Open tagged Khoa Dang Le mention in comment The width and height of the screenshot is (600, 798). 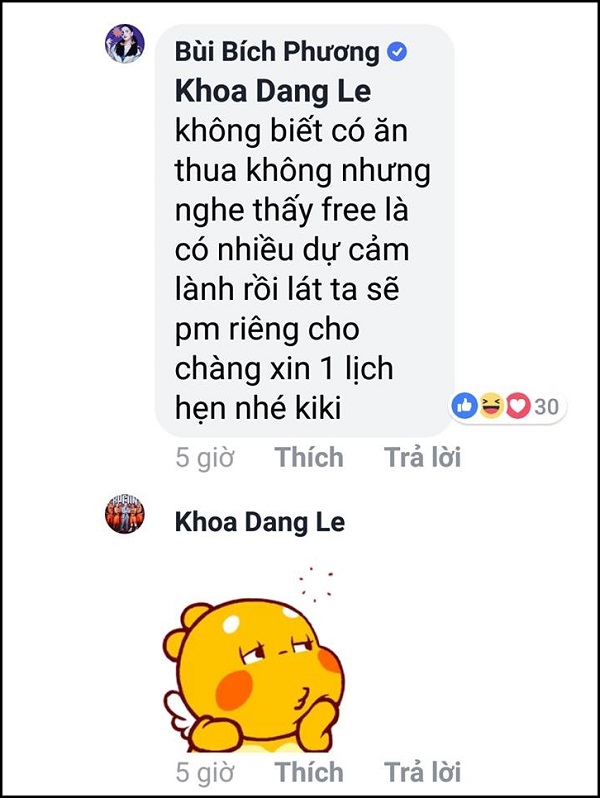pyautogui.click(x=273, y=91)
